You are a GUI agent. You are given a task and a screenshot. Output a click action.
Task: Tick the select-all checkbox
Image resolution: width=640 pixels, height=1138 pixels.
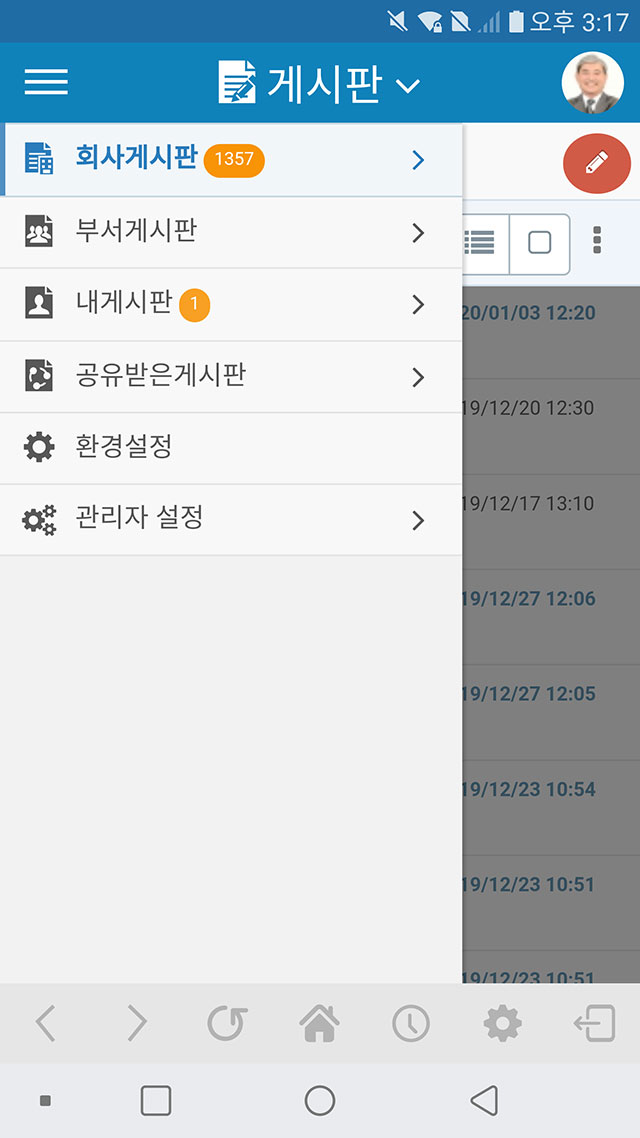tap(539, 244)
